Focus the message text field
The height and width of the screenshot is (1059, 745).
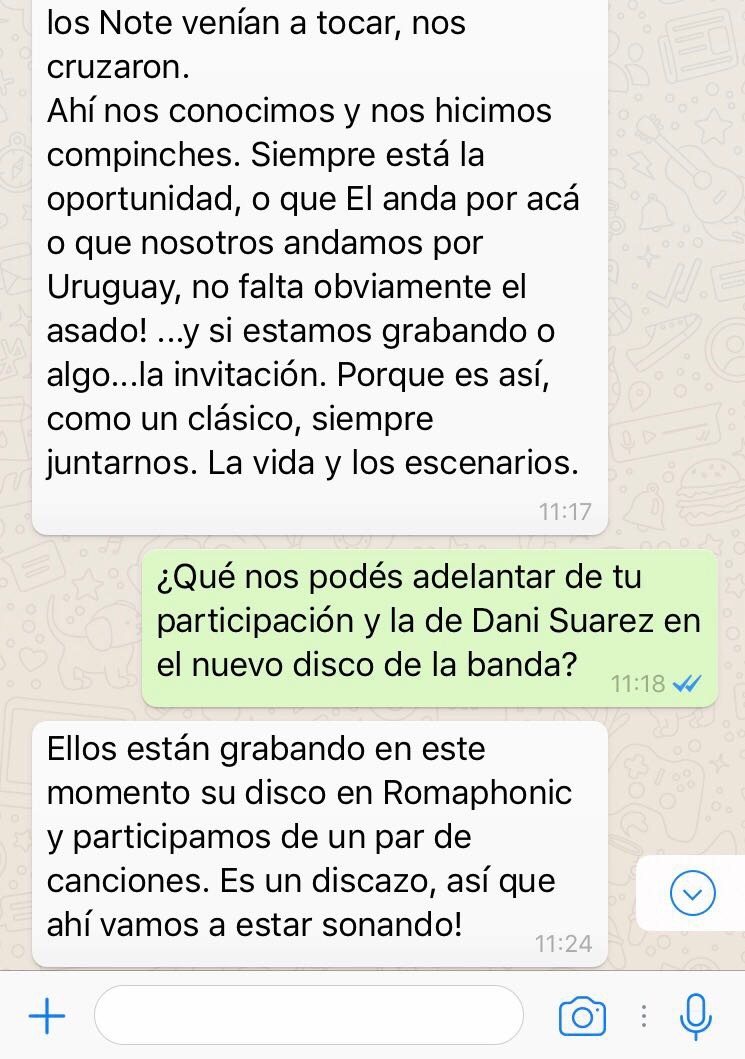[x=308, y=1016]
